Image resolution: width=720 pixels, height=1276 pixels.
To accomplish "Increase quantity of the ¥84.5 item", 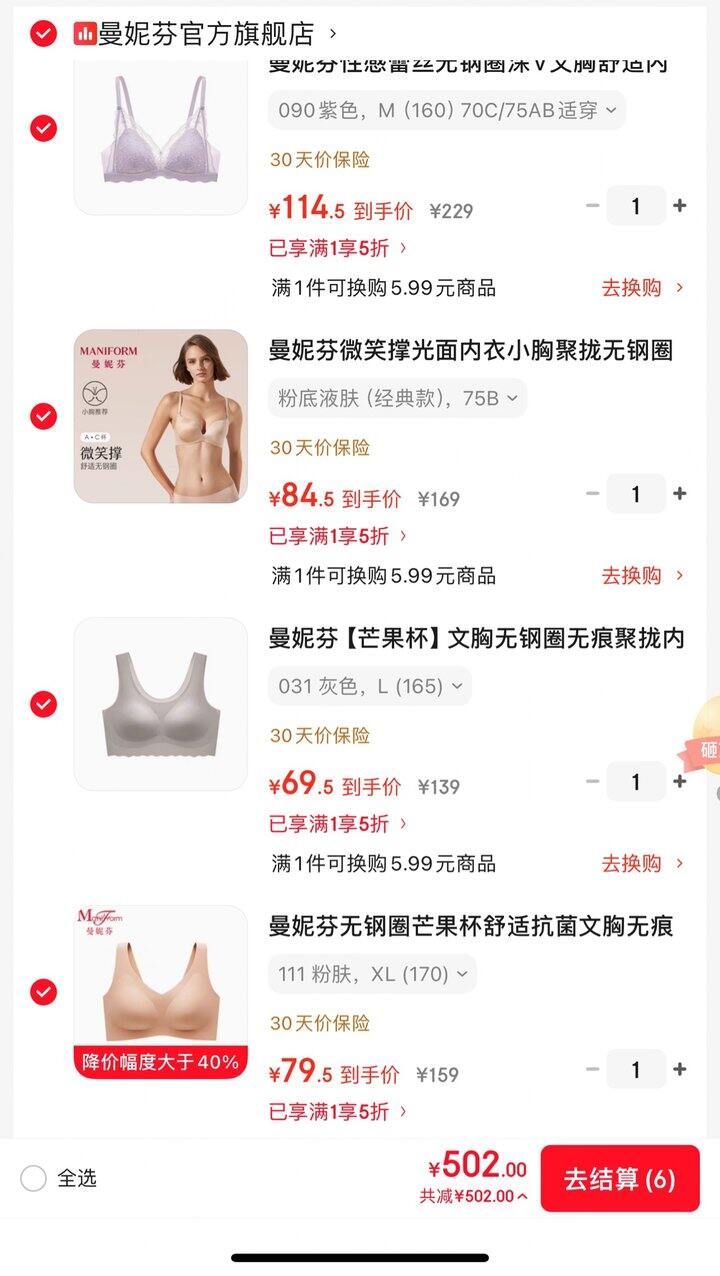I will (680, 494).
